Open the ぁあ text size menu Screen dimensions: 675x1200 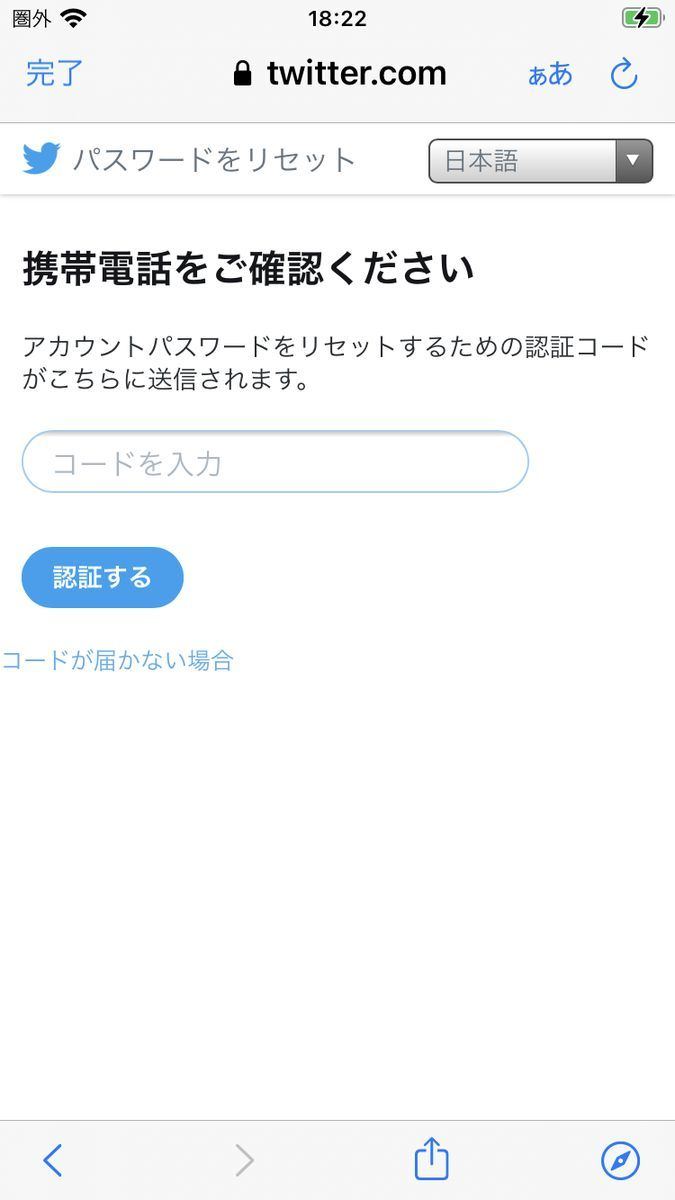tap(550, 74)
